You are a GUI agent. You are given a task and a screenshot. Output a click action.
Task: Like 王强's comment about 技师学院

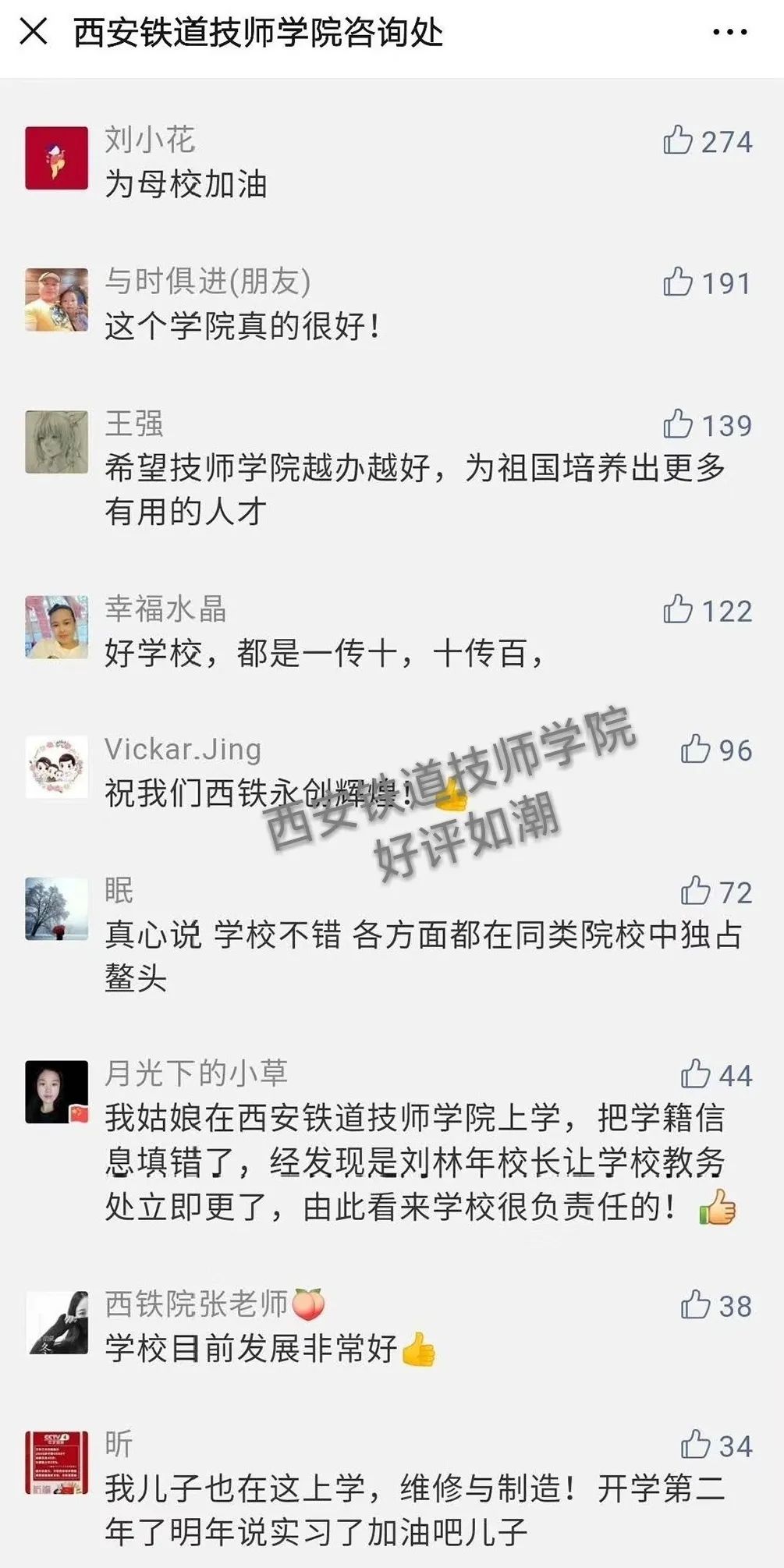click(678, 424)
